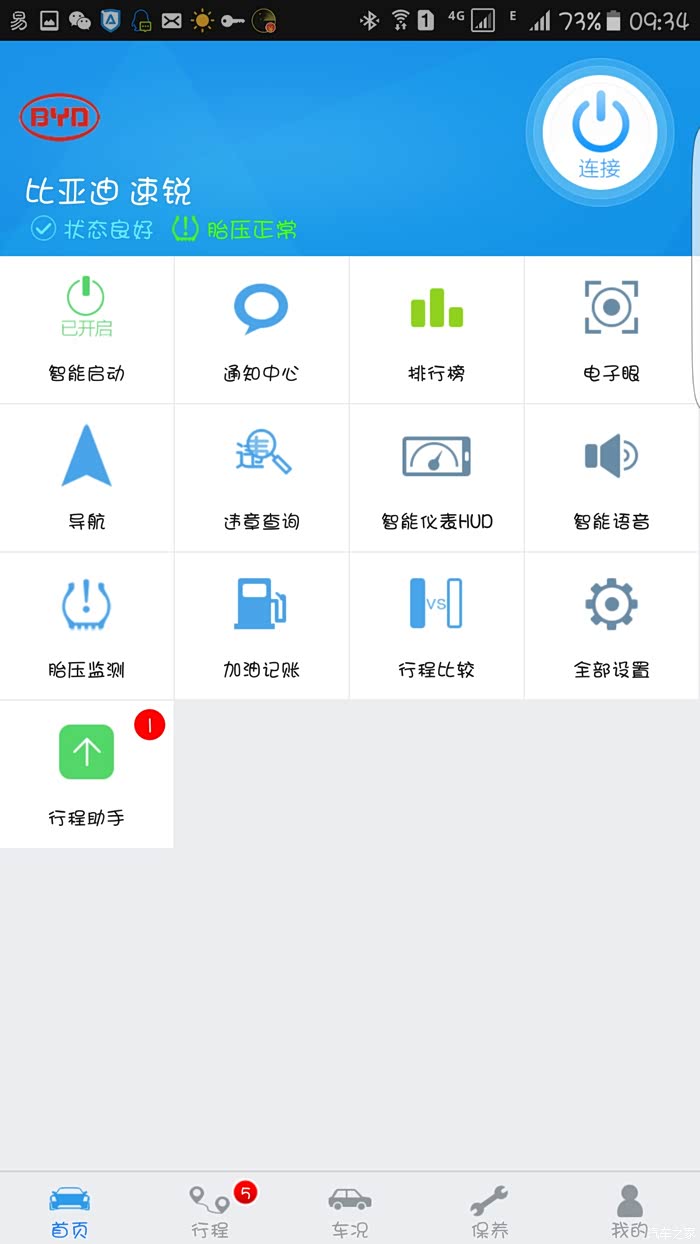Open 行程比较 trip comparison
Image resolution: width=700 pixels, height=1244 pixels.
(x=436, y=626)
